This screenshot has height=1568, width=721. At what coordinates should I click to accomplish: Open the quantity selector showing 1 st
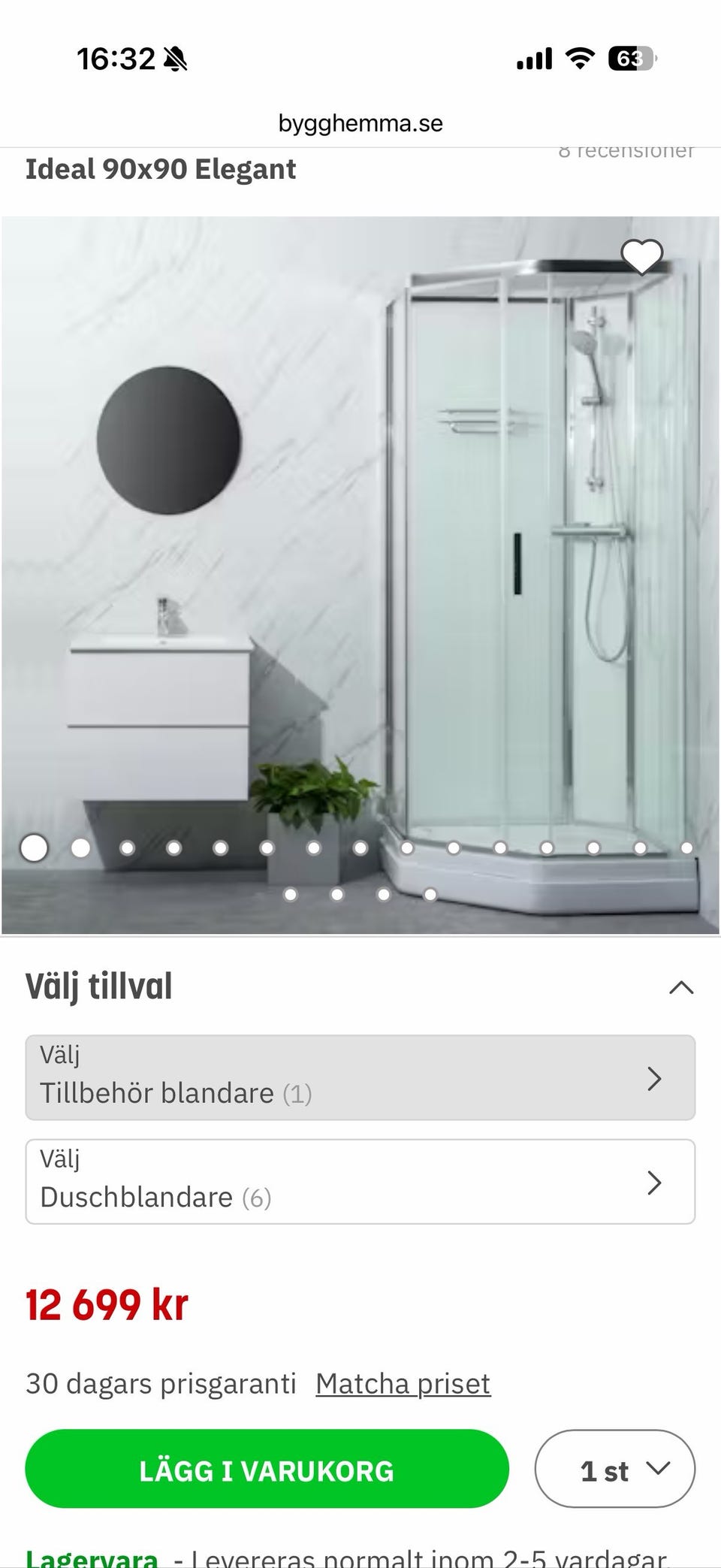(614, 1469)
